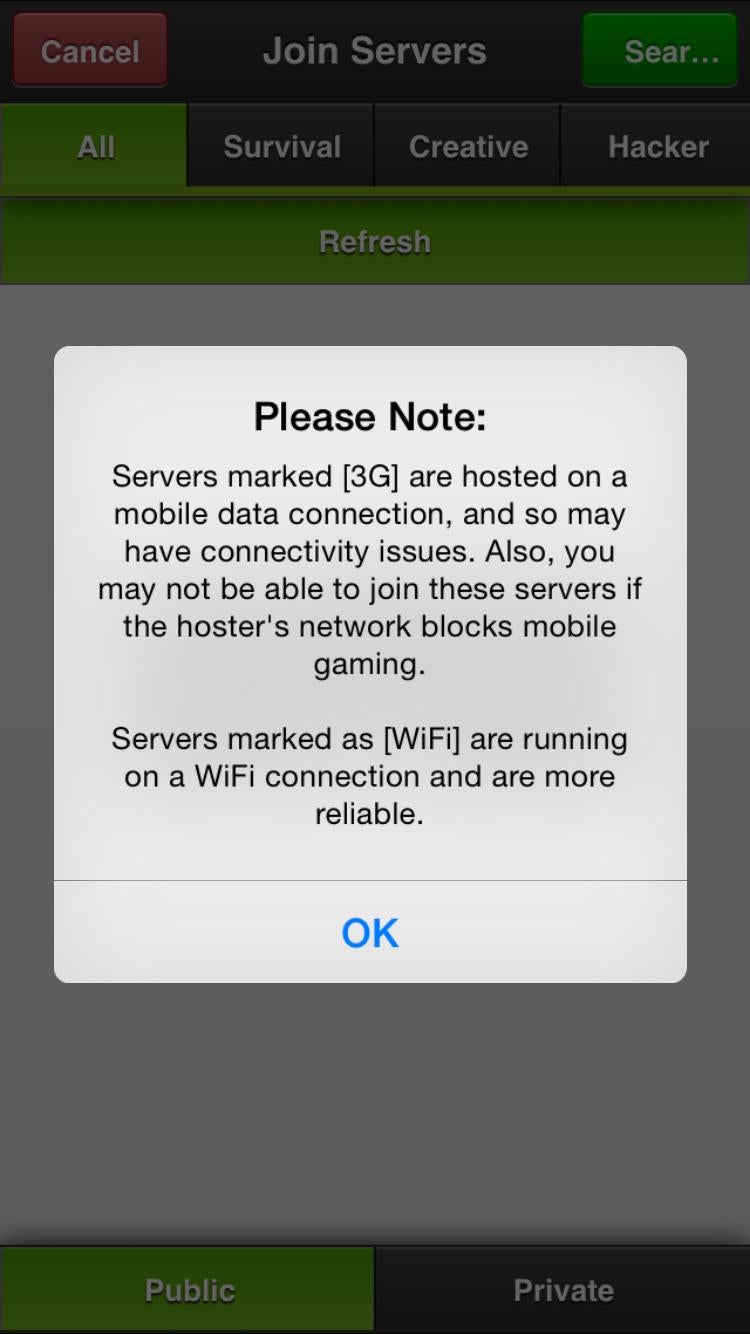This screenshot has width=750, height=1334.
Task: Select the All servers tab
Action: coord(94,146)
